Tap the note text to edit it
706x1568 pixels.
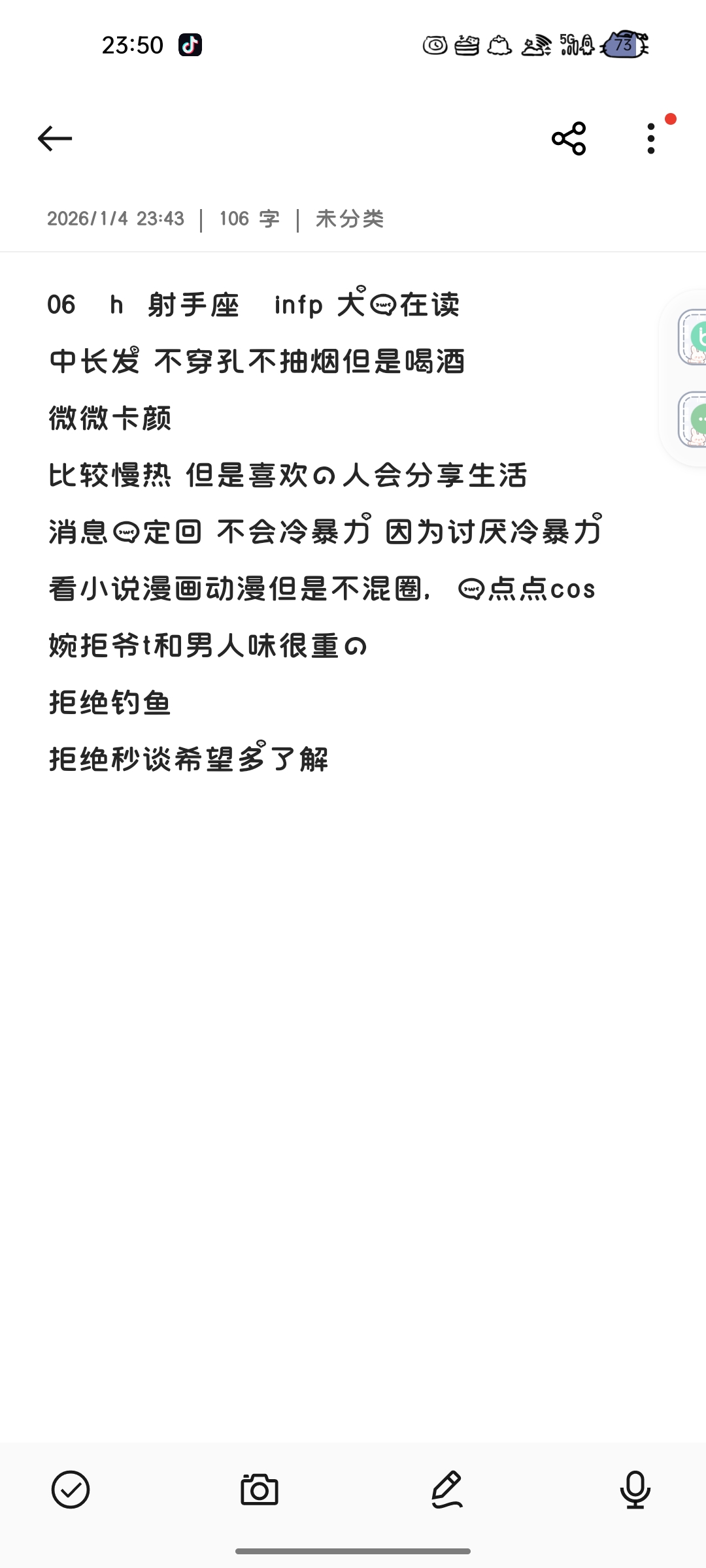coord(326,531)
